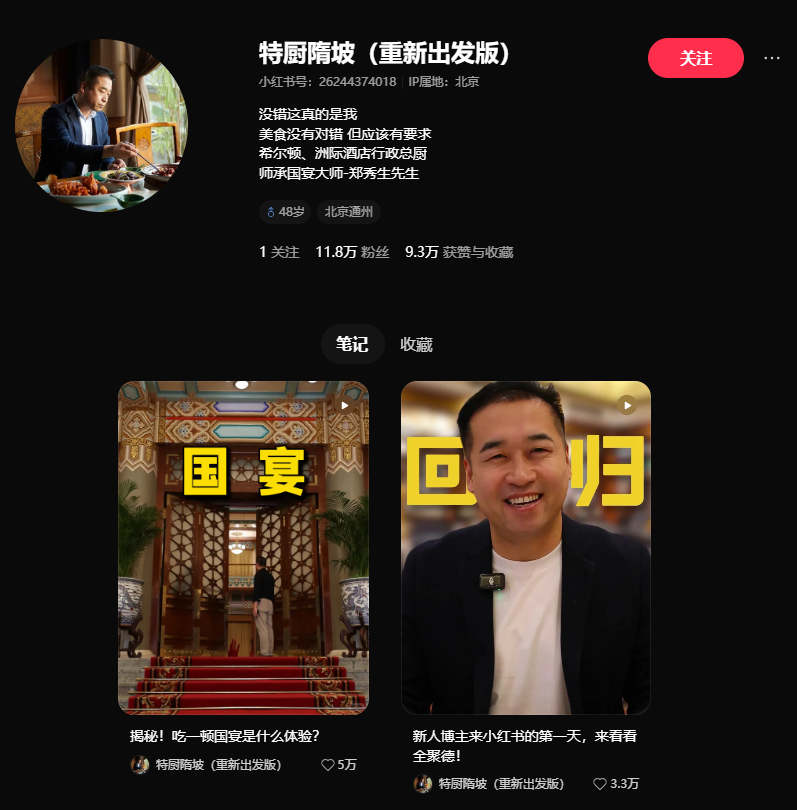
Task: Switch to the 收藏 tab
Action: 416,344
